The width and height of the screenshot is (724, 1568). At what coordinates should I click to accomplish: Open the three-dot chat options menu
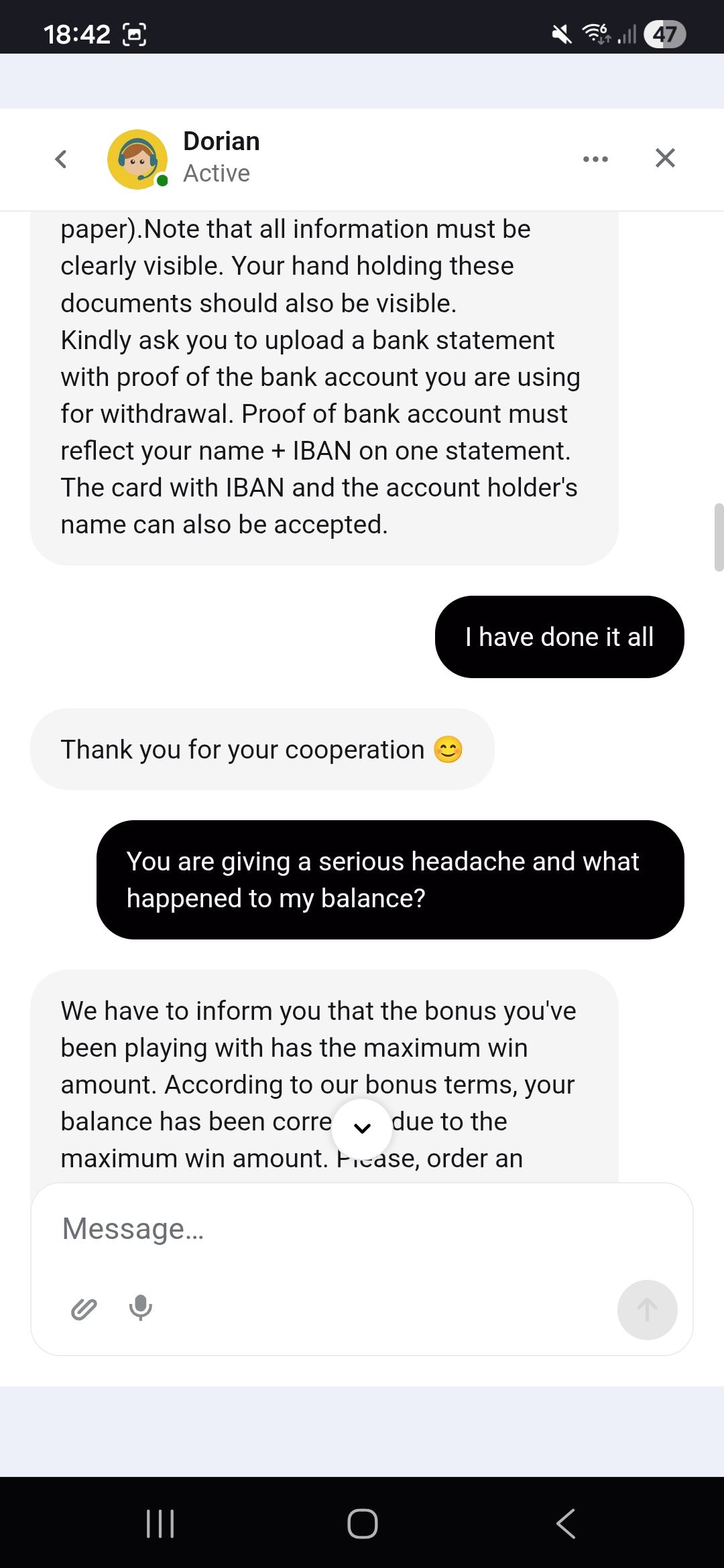tap(595, 159)
